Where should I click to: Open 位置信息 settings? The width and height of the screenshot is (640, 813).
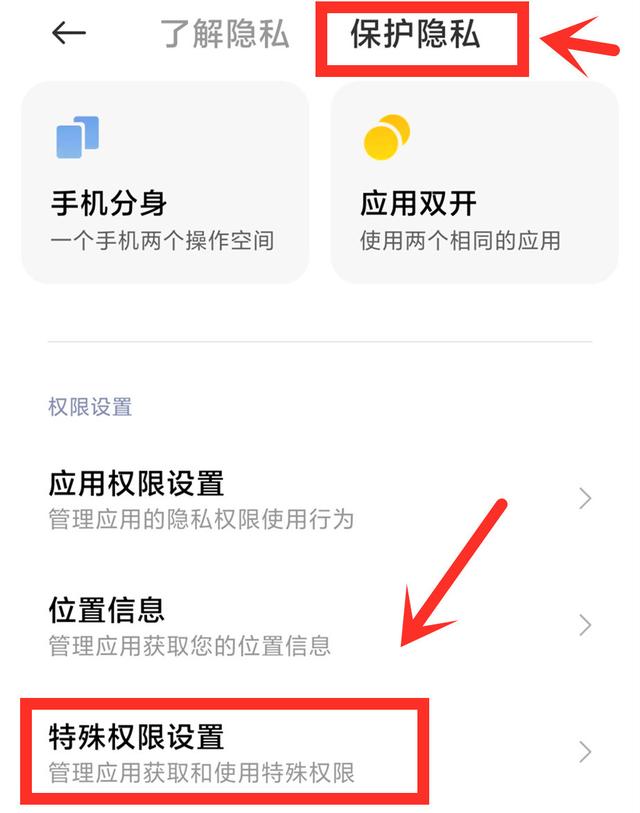point(320,625)
